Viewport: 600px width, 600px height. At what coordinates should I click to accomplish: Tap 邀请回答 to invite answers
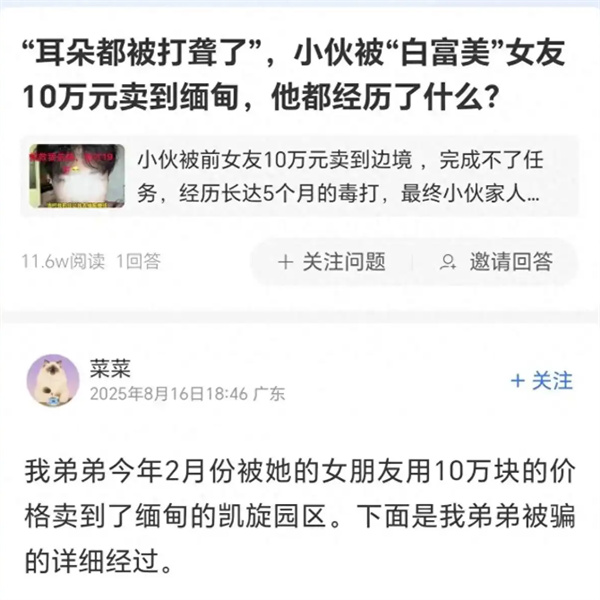tap(497, 262)
